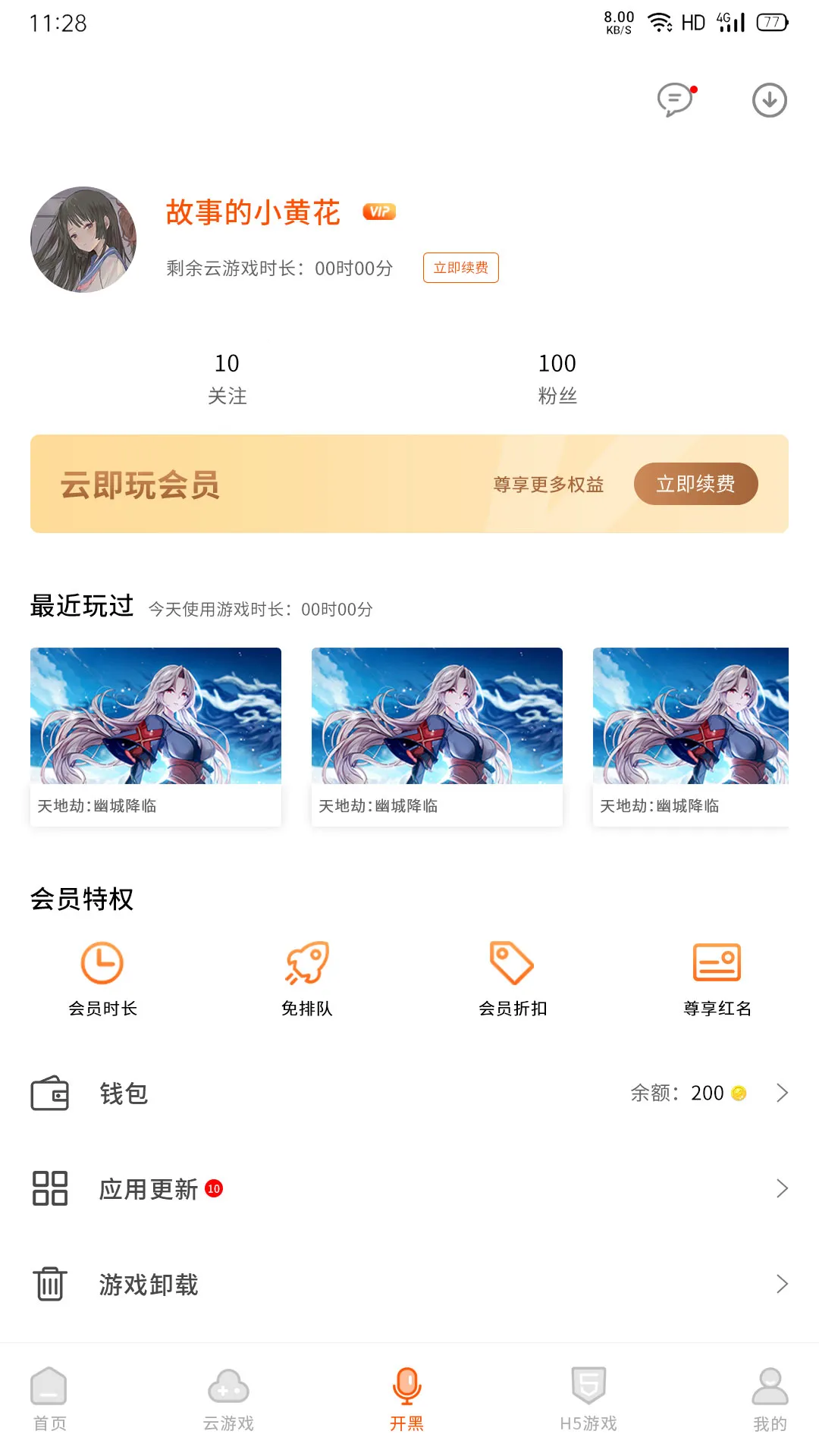View the 粉丝 fans list
Screen dimensions: 819x1456
click(x=557, y=378)
